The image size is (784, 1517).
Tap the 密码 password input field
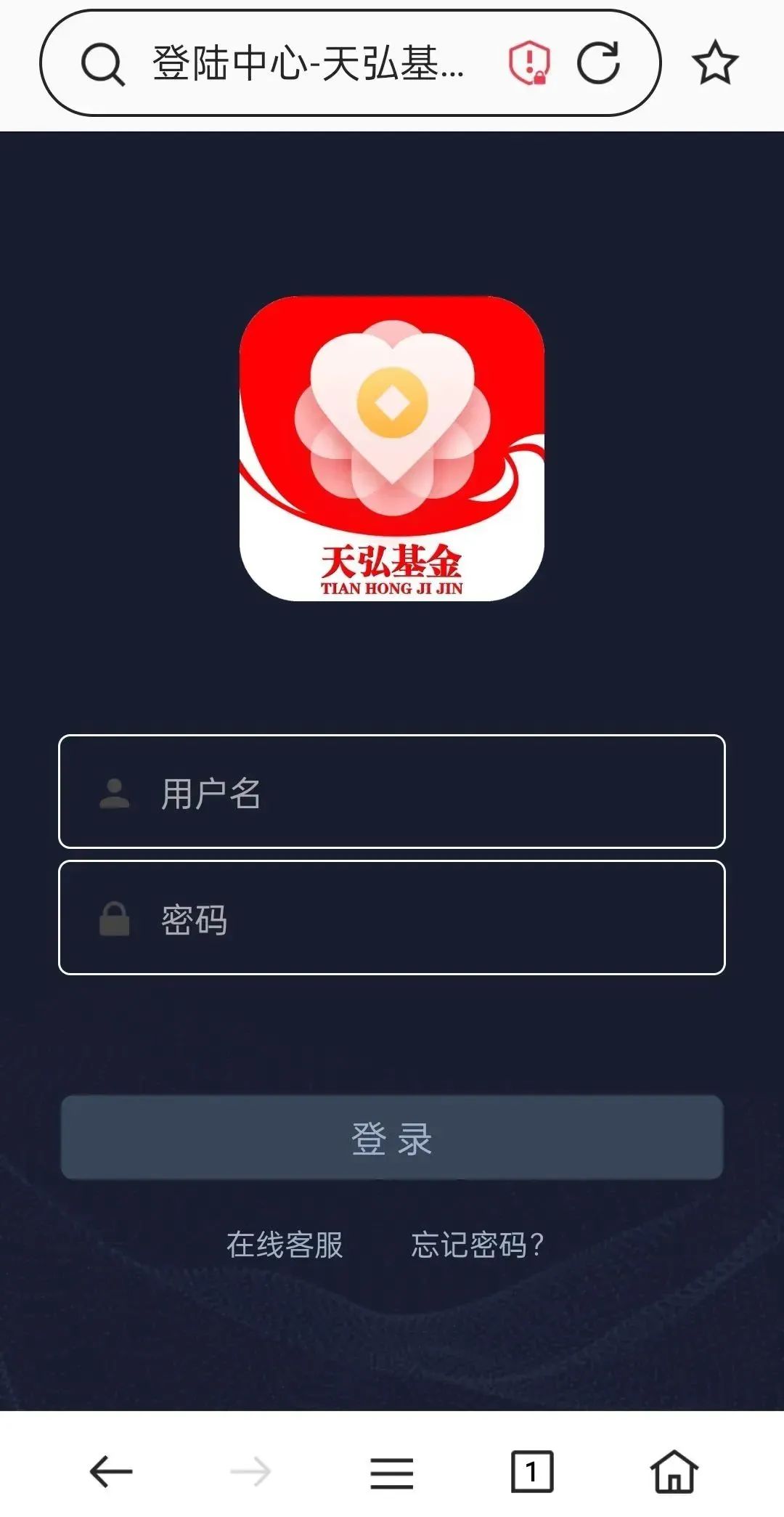(x=392, y=919)
